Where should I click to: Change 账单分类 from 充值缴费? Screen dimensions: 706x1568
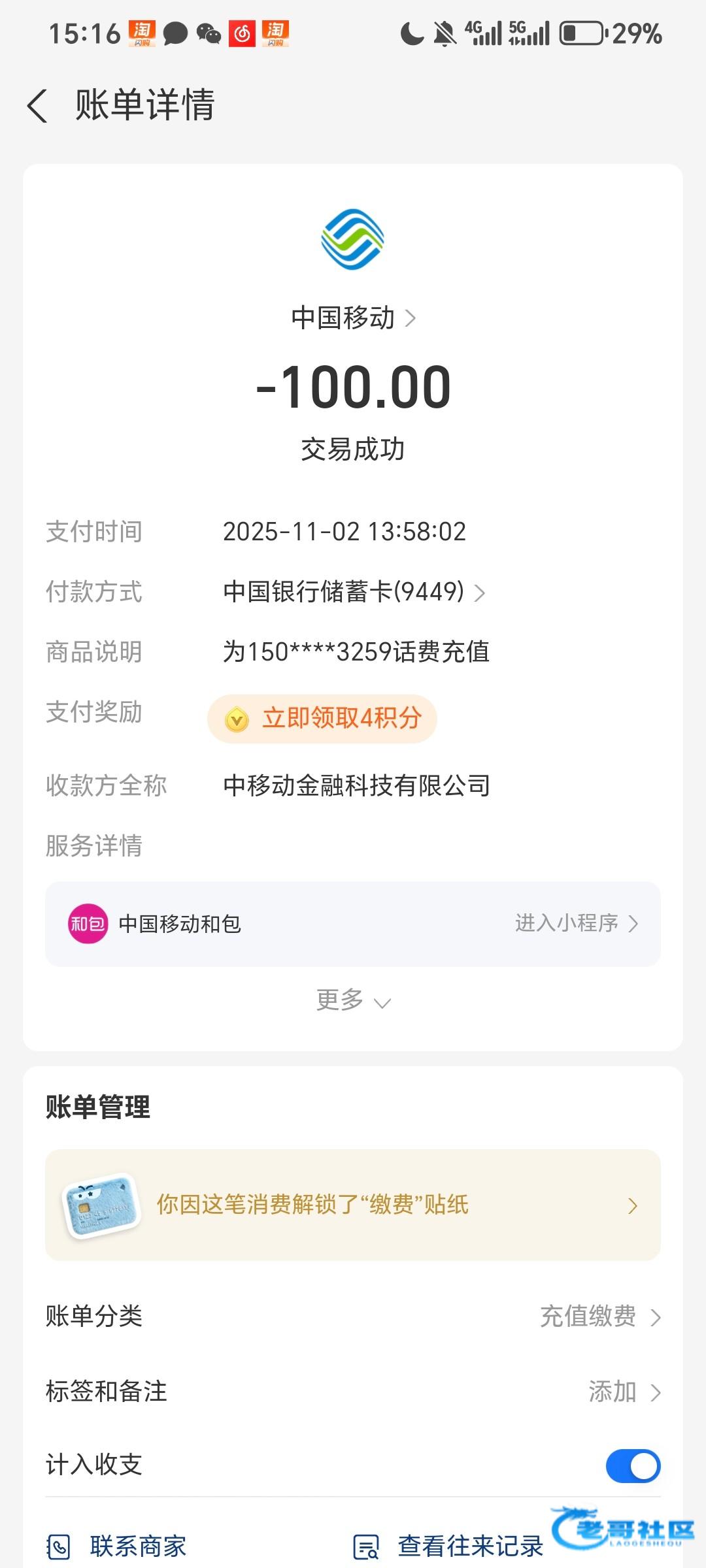[x=599, y=1316]
